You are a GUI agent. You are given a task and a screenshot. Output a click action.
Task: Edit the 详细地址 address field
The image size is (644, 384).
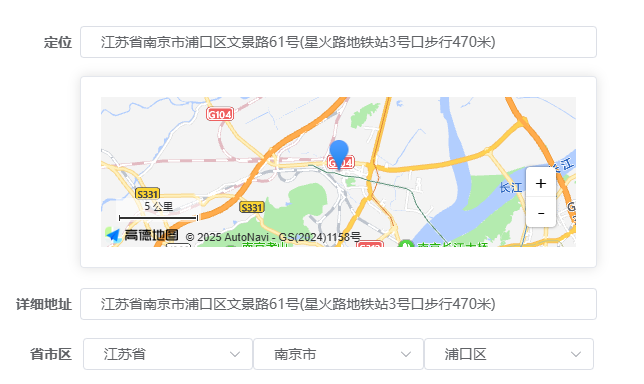[x=338, y=304]
